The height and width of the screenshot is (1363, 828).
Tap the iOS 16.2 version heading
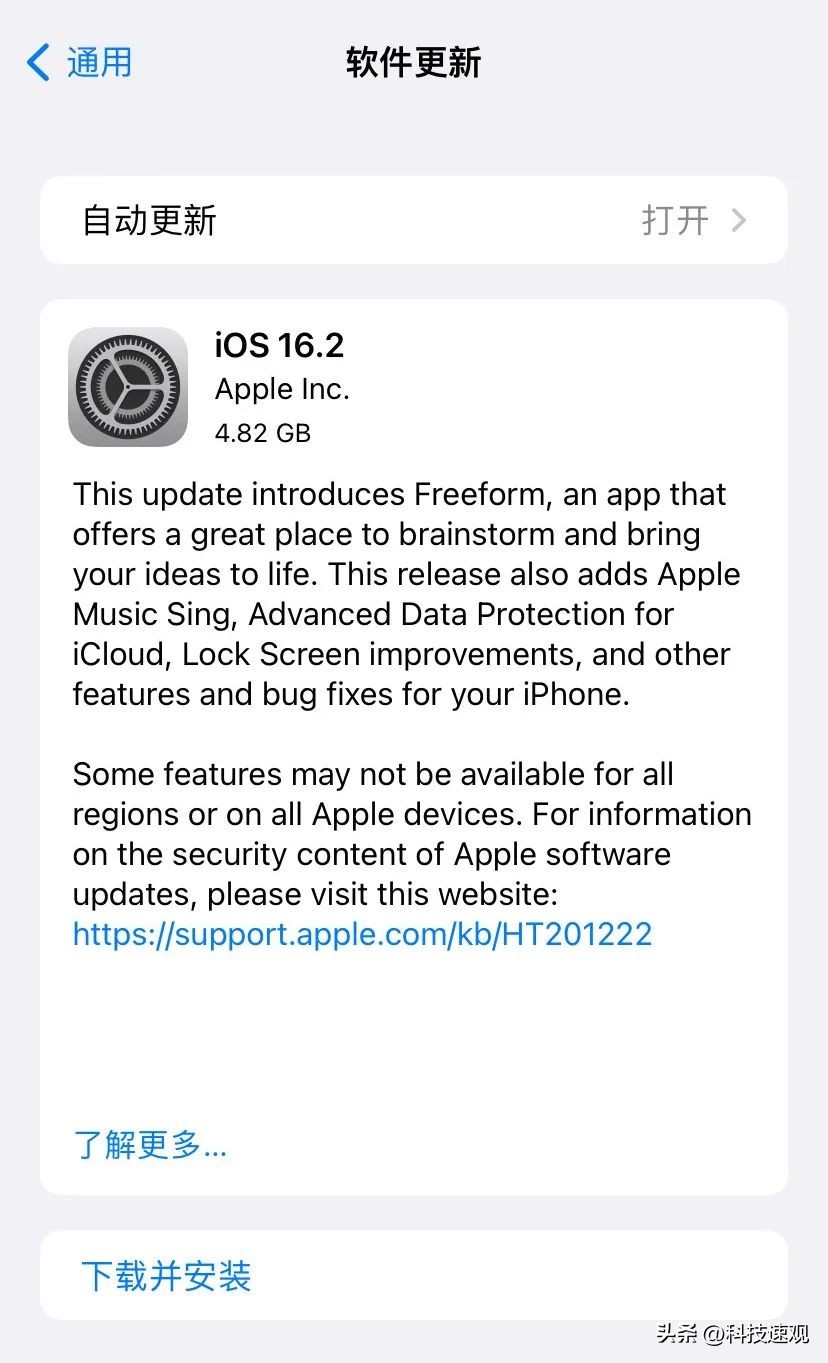(280, 345)
